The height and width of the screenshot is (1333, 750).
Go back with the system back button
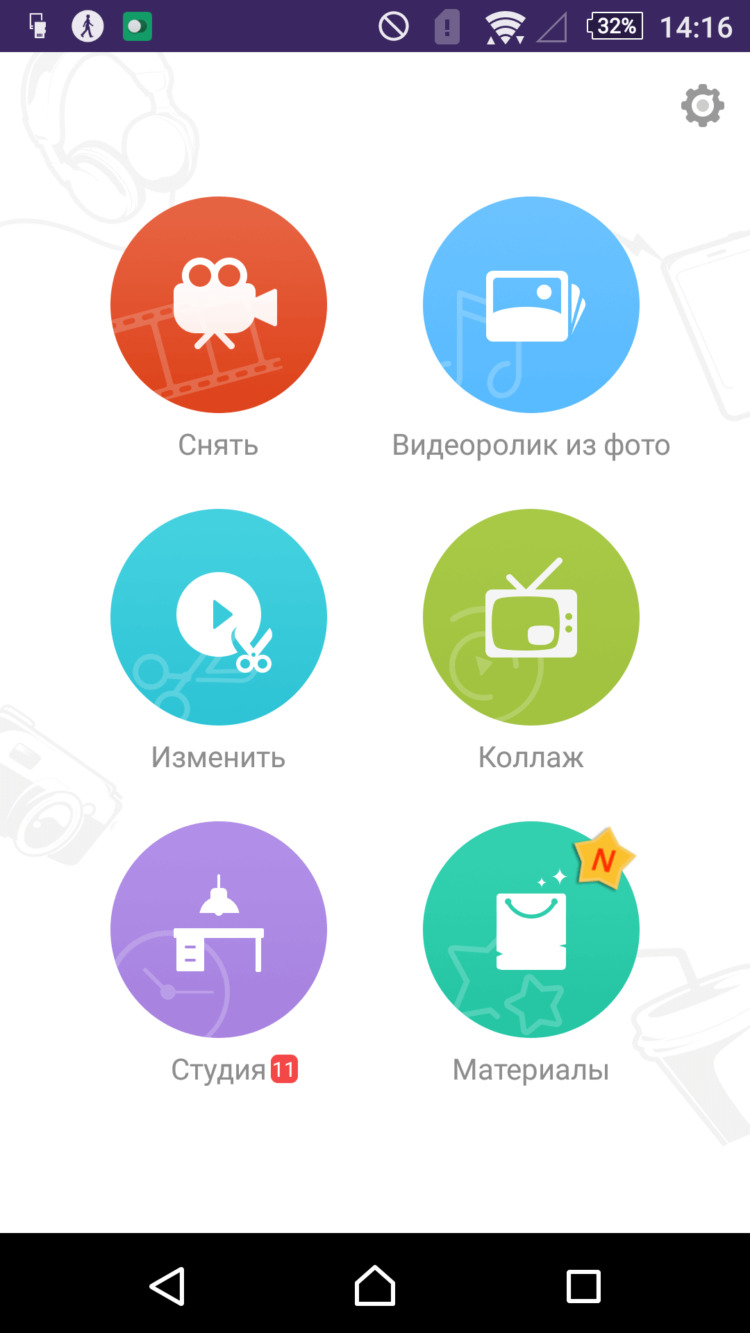(167, 1285)
